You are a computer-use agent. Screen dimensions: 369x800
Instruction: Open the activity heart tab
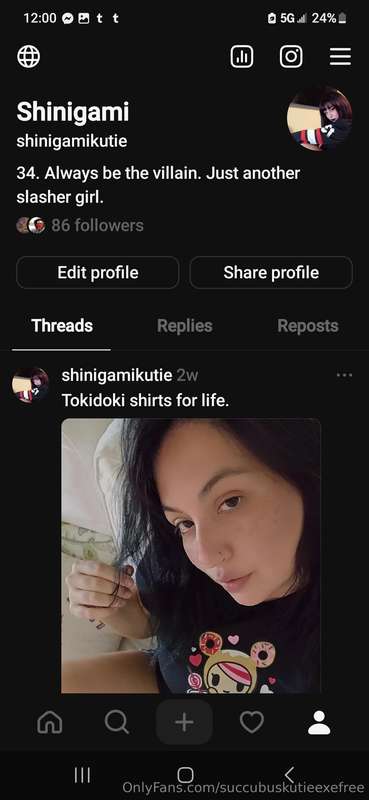coord(252,722)
